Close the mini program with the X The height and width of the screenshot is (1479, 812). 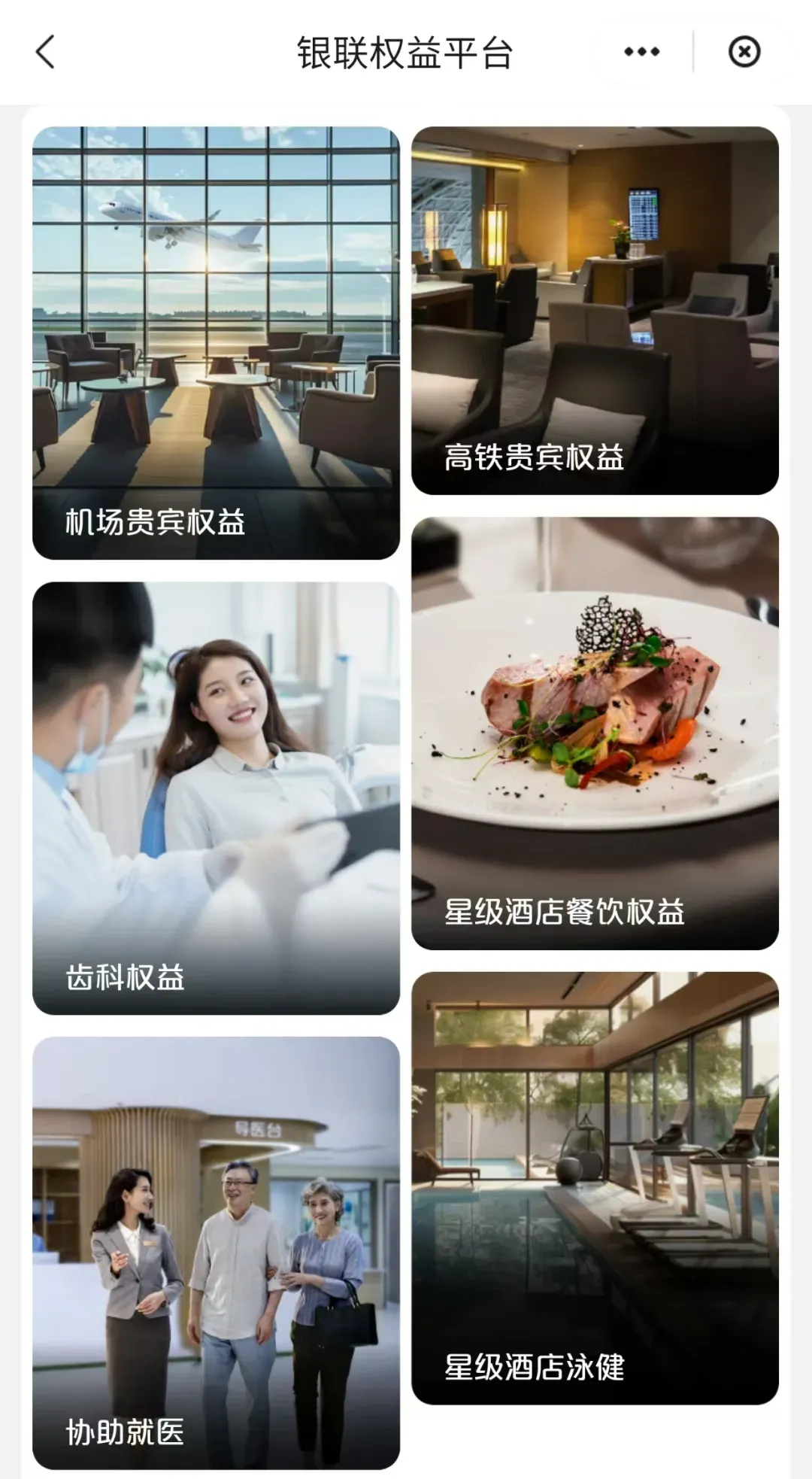pyautogui.click(x=744, y=52)
